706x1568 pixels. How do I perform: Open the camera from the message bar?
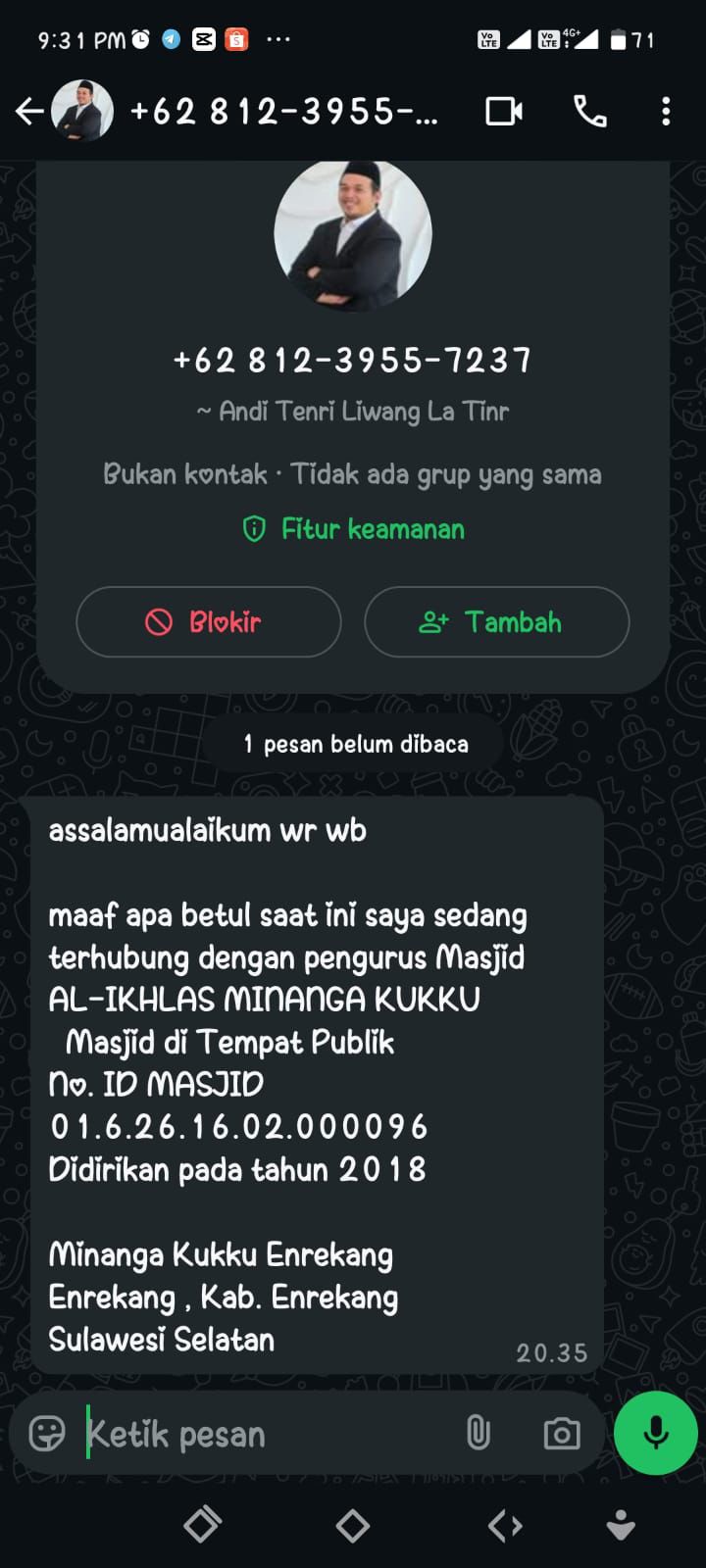(562, 1434)
